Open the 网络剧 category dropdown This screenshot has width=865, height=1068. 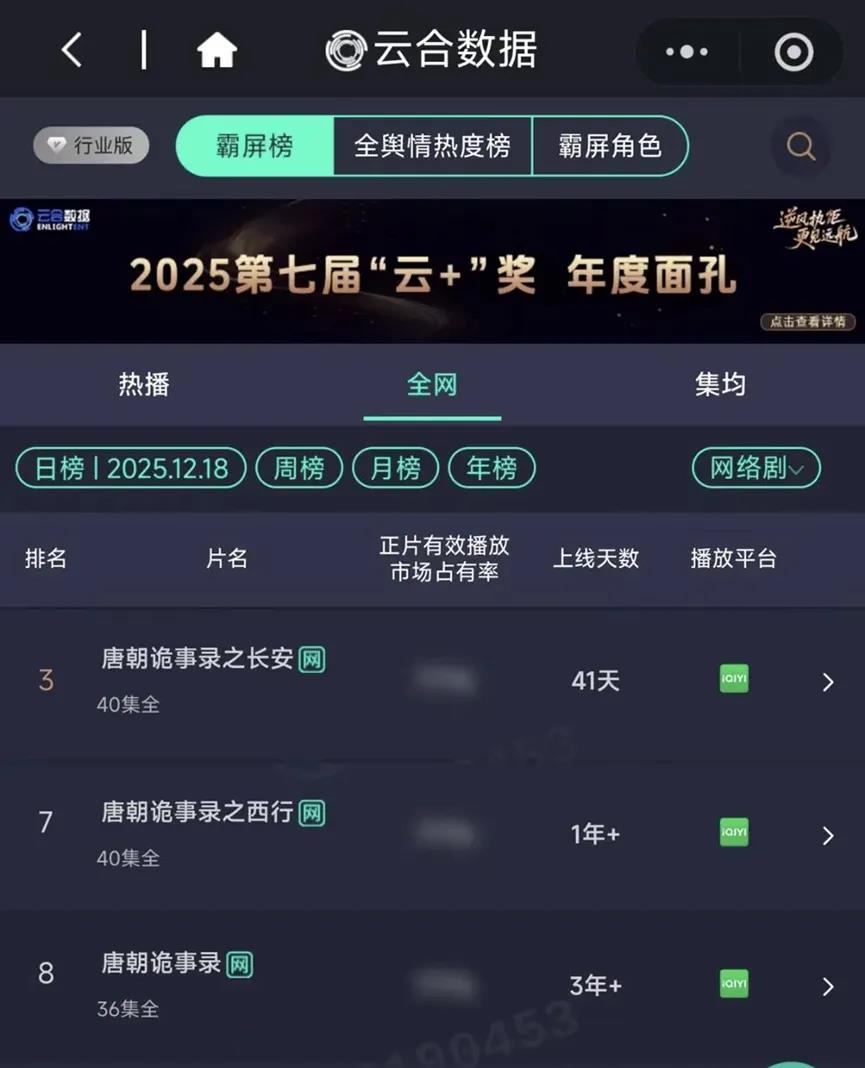click(x=756, y=467)
